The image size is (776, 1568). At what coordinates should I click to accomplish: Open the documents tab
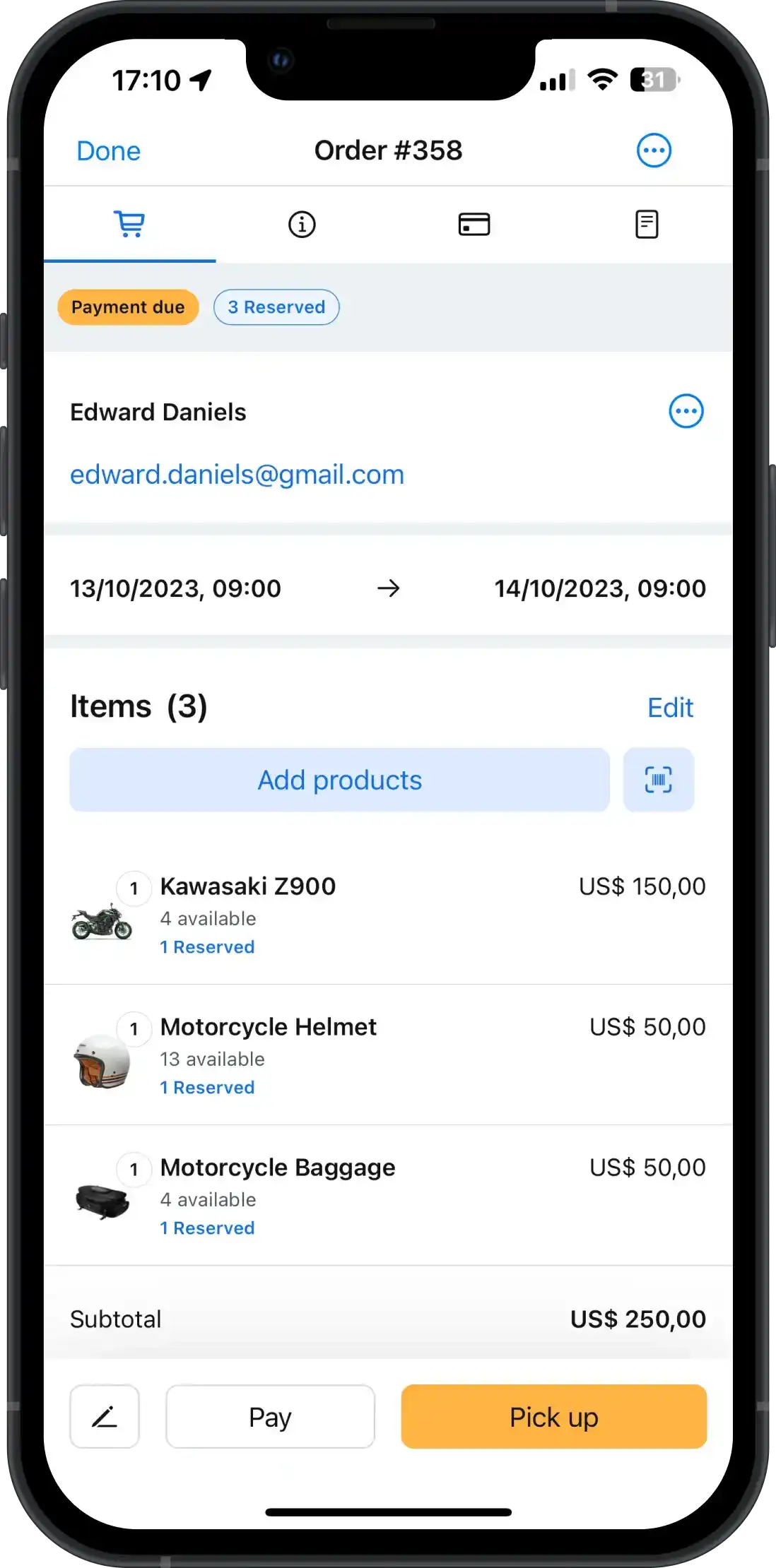646,225
